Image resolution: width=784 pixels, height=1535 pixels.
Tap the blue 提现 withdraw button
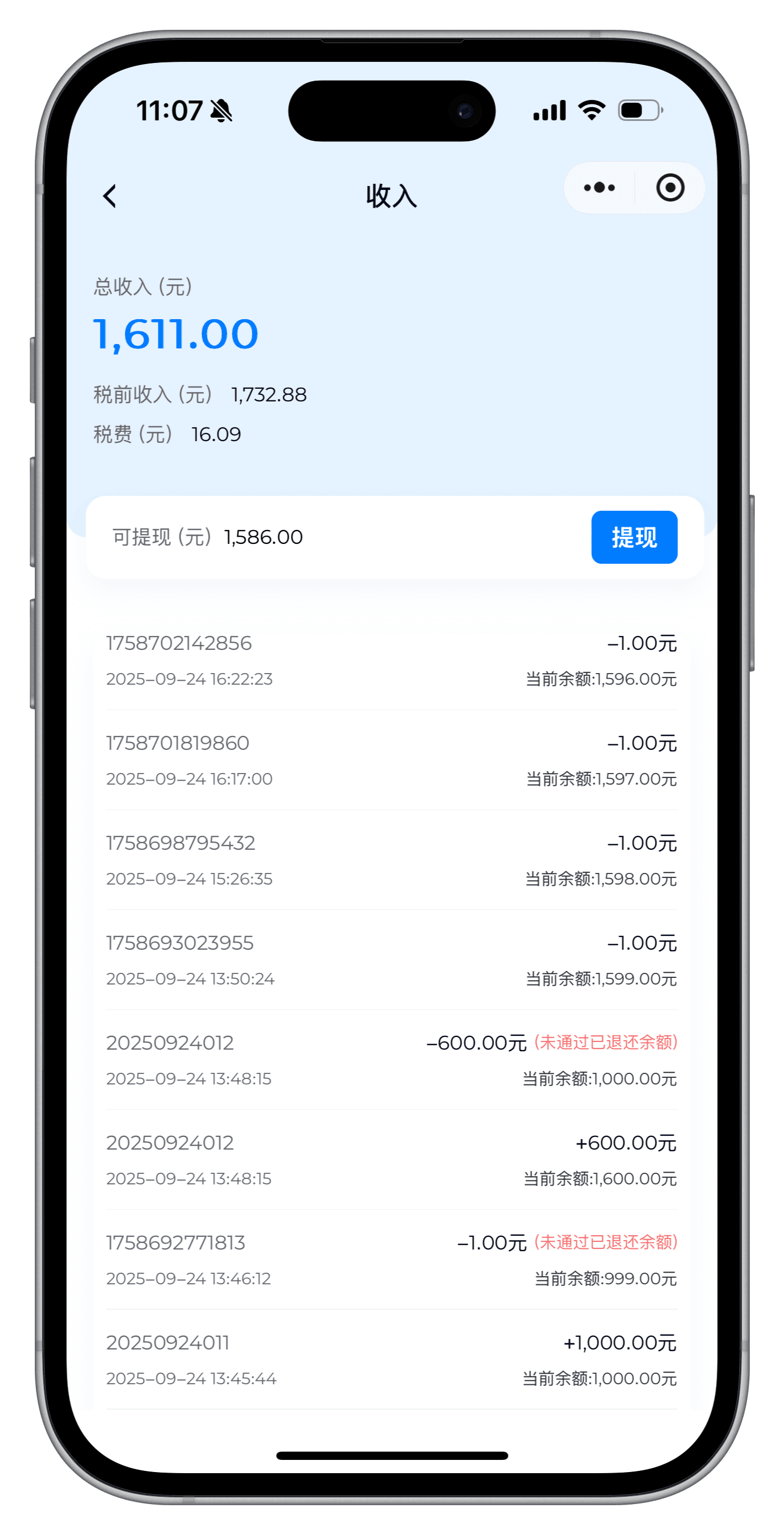tap(633, 537)
